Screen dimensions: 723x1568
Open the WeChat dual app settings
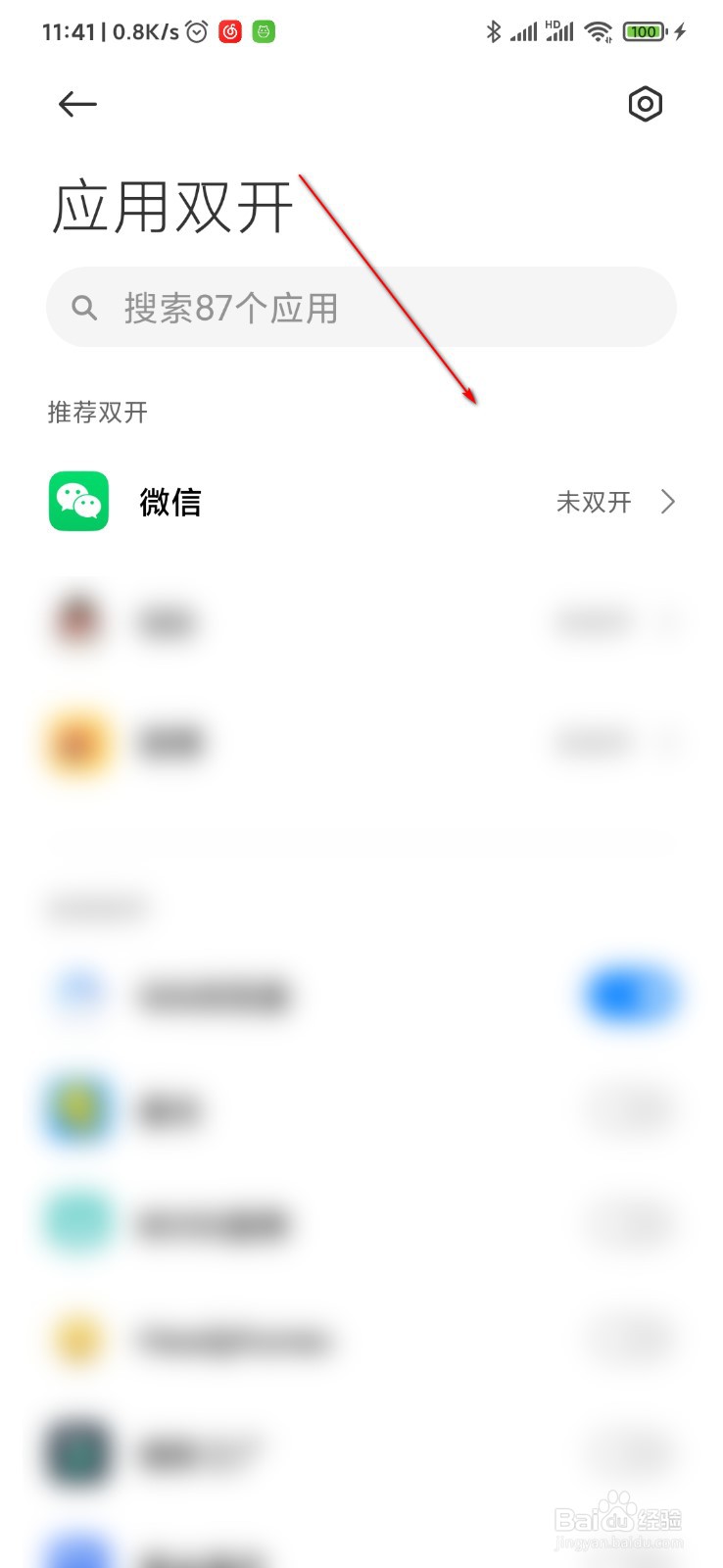[361, 502]
